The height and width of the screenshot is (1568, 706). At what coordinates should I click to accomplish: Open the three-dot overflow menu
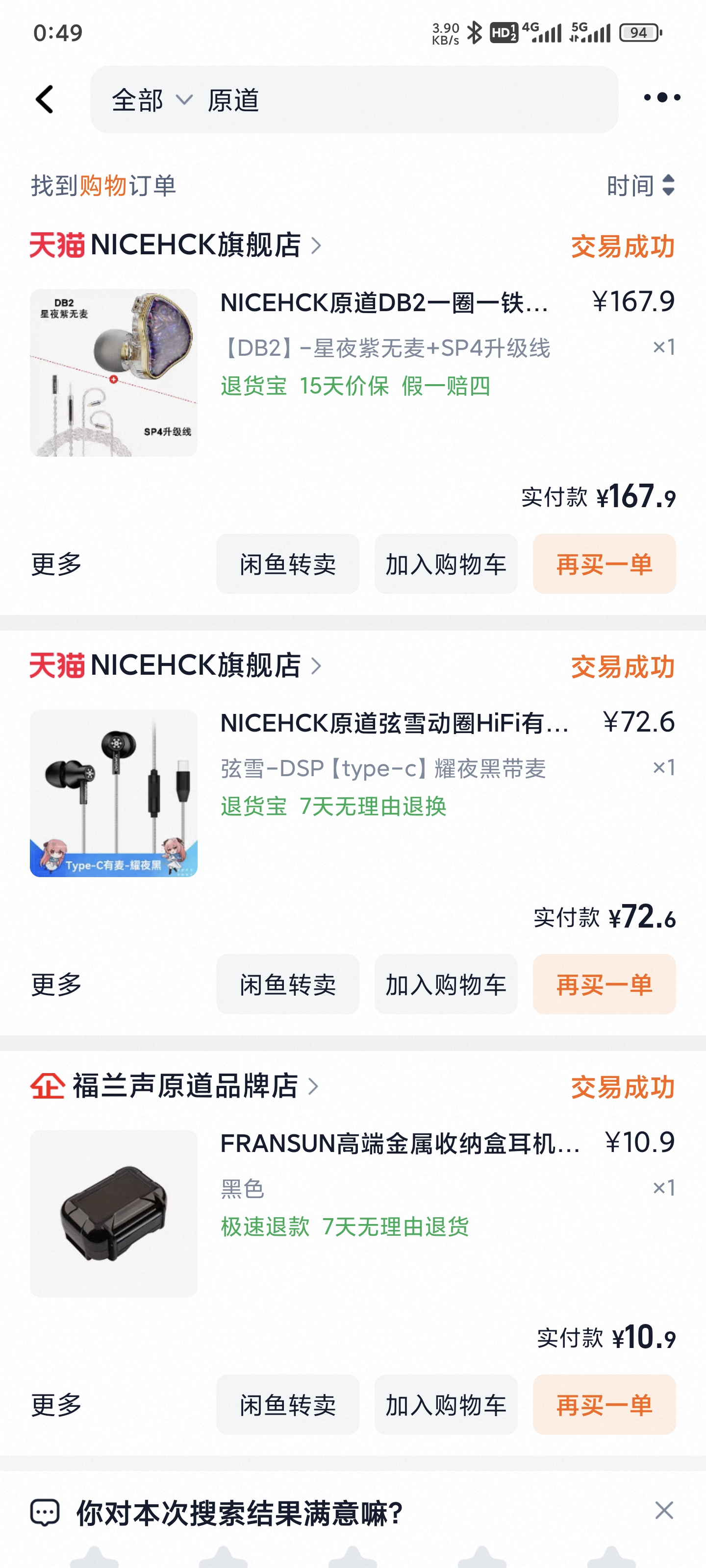[x=661, y=98]
